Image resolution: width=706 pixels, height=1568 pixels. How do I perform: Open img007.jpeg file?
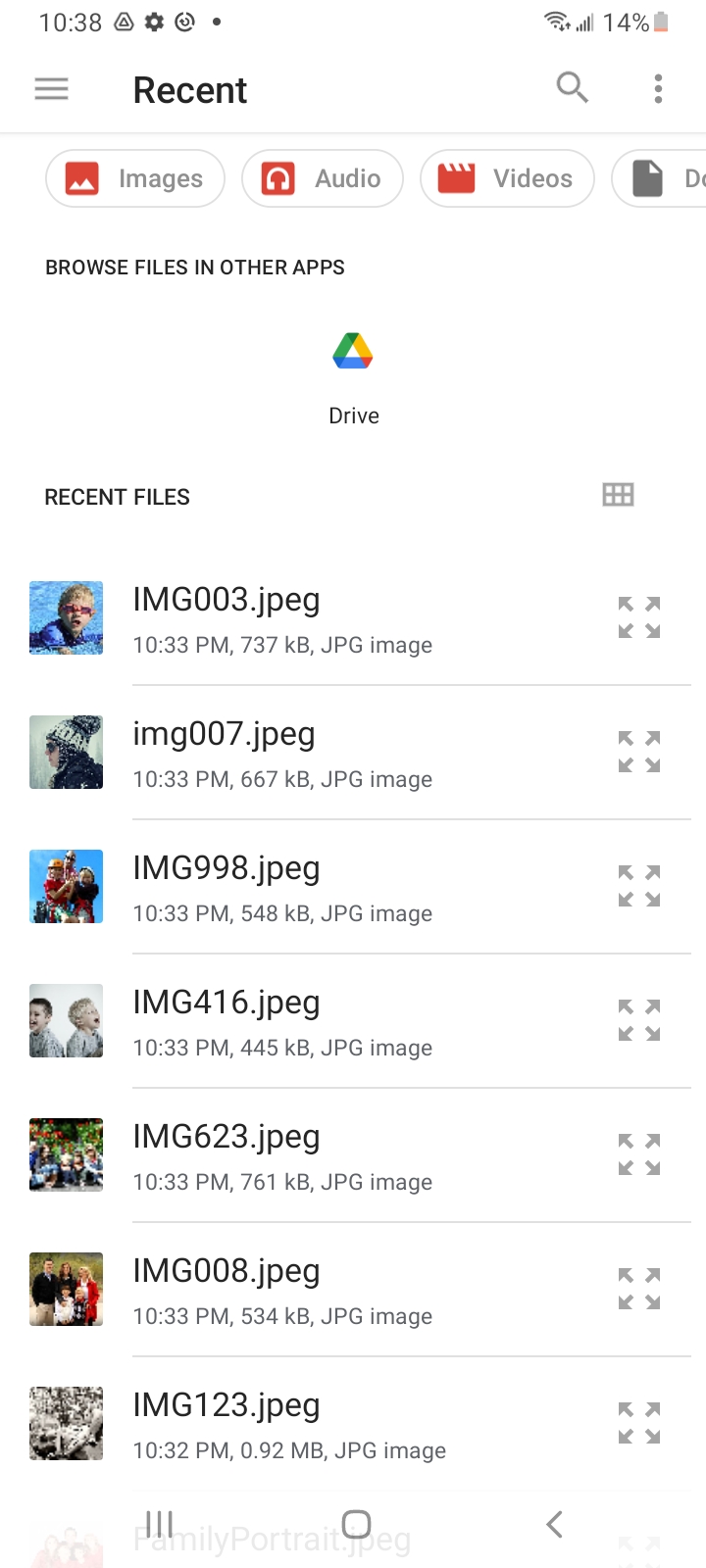pos(294,754)
